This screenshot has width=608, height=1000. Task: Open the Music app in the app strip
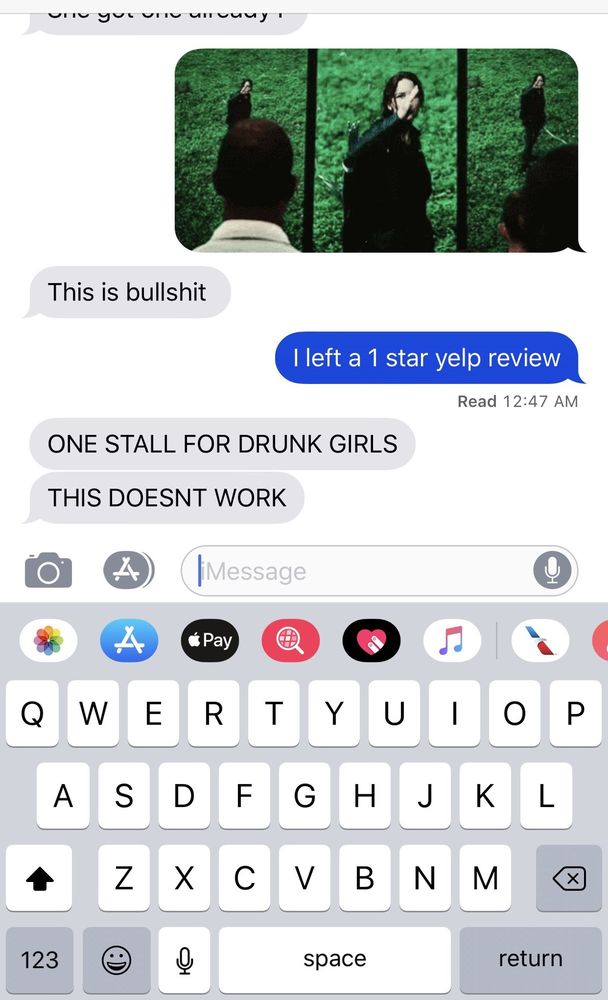click(x=452, y=640)
